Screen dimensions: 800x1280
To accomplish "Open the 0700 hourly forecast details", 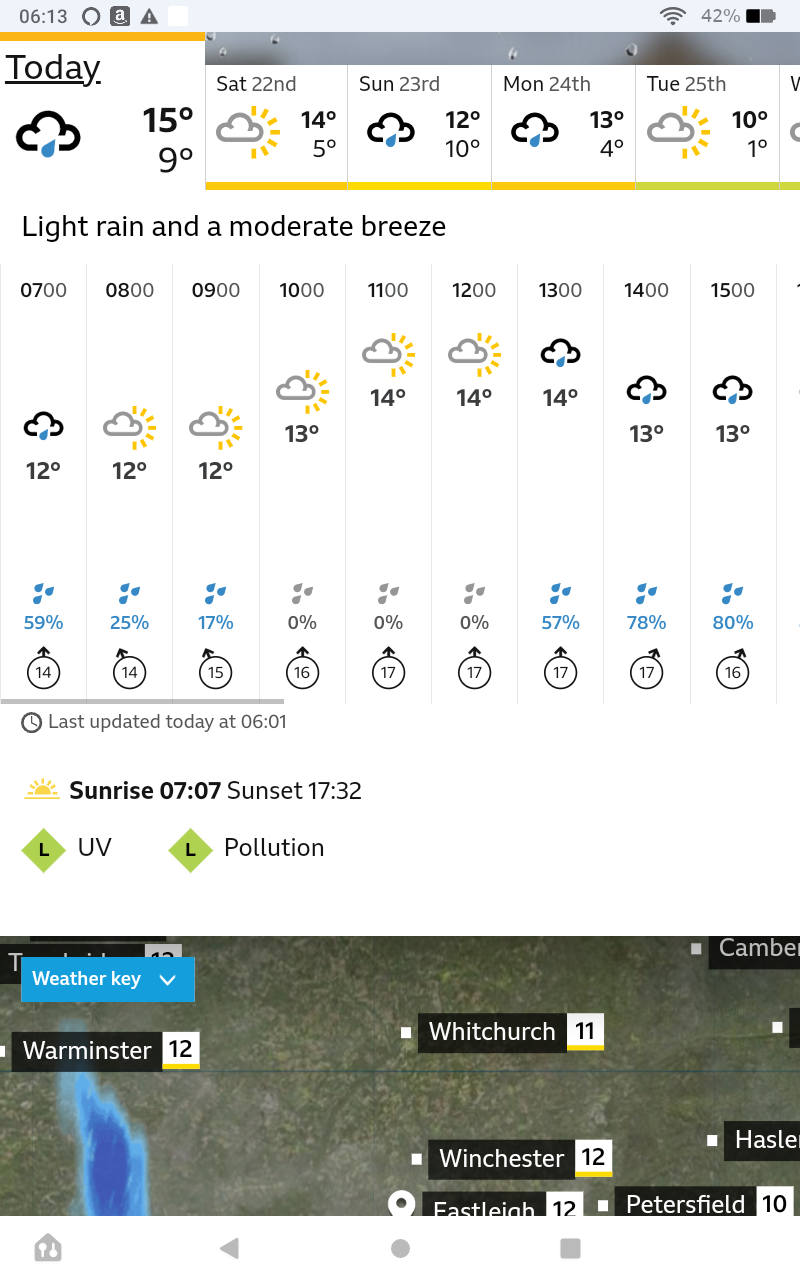I will coord(43,480).
